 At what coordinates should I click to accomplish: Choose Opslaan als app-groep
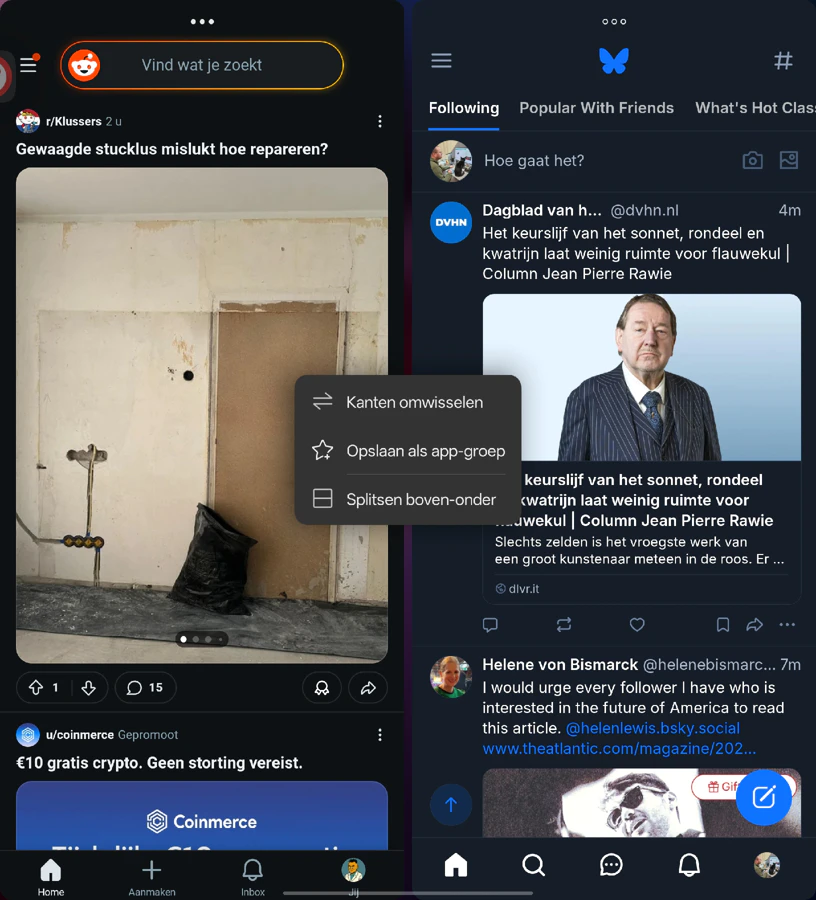click(x=407, y=451)
